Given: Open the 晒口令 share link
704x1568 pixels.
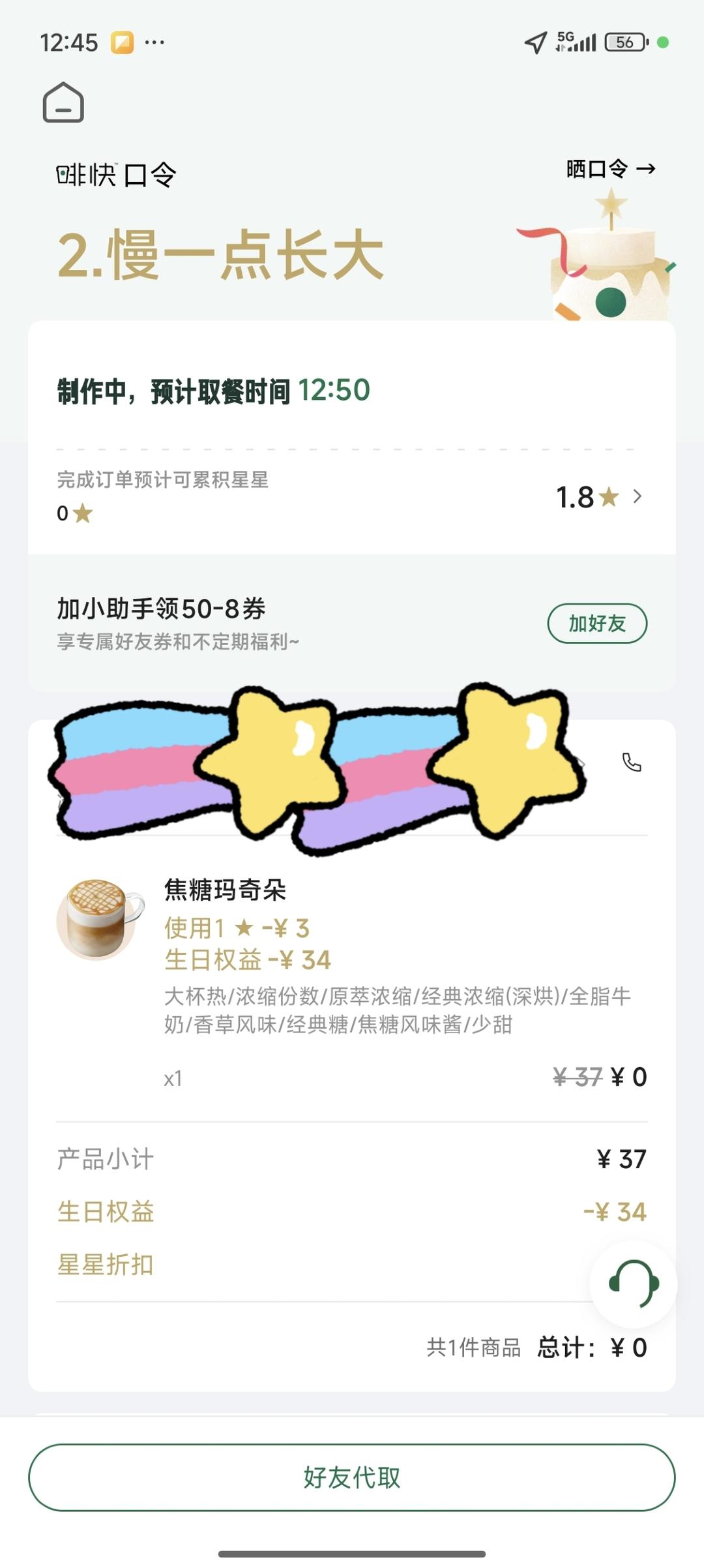Looking at the screenshot, I should coord(610,169).
